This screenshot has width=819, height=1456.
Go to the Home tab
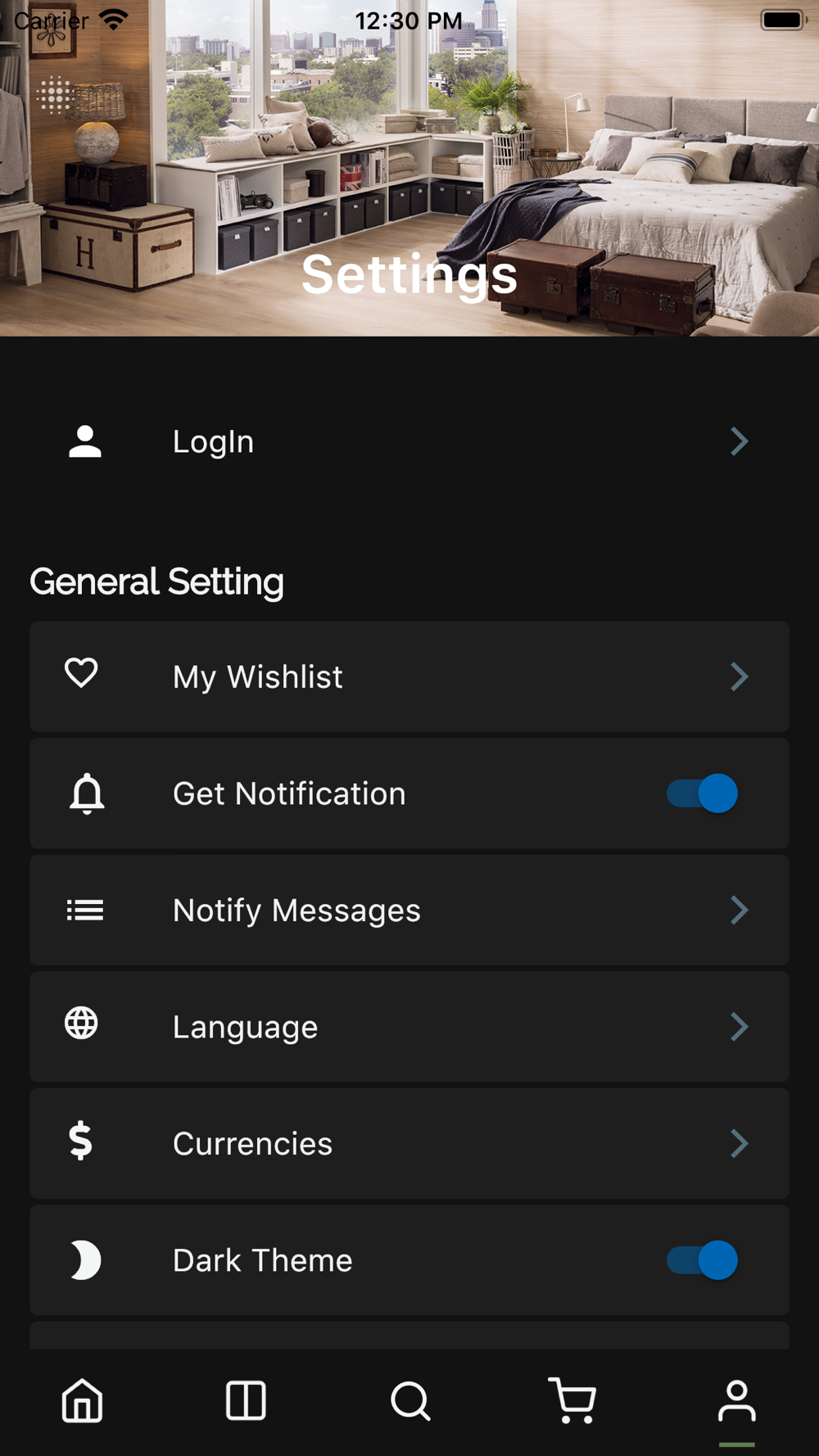82,1400
